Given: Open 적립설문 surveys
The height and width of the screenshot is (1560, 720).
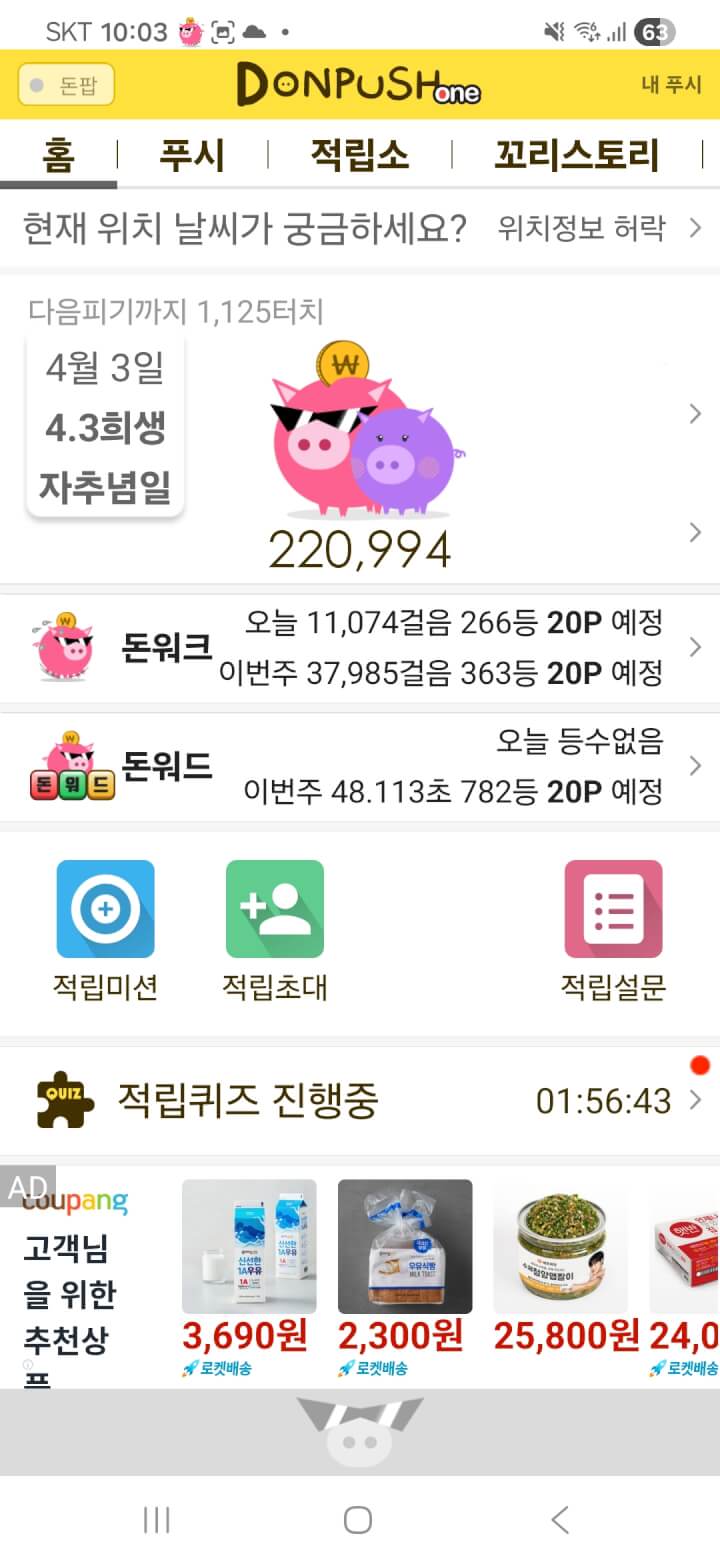Looking at the screenshot, I should pos(613,930).
